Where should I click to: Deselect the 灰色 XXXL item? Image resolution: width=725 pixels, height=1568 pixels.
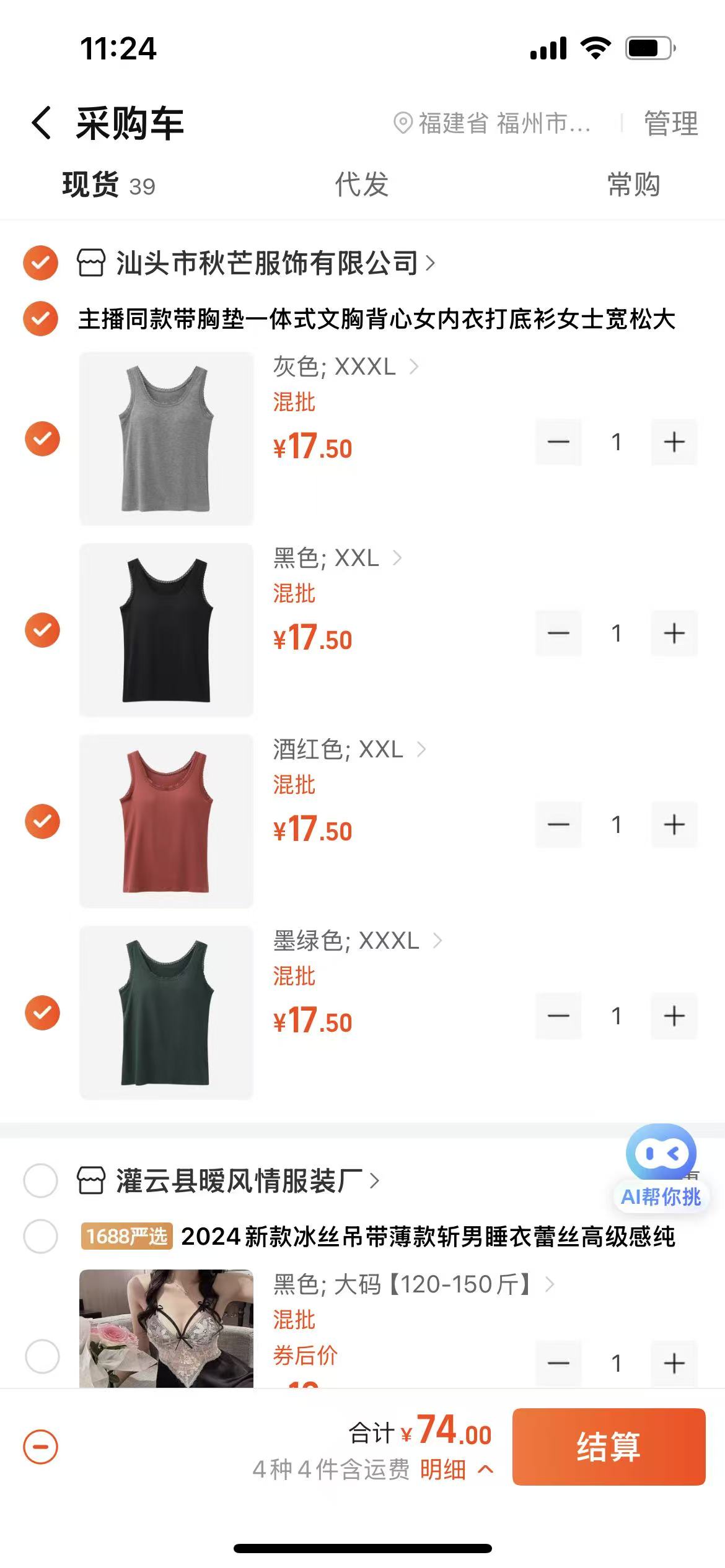click(x=42, y=439)
